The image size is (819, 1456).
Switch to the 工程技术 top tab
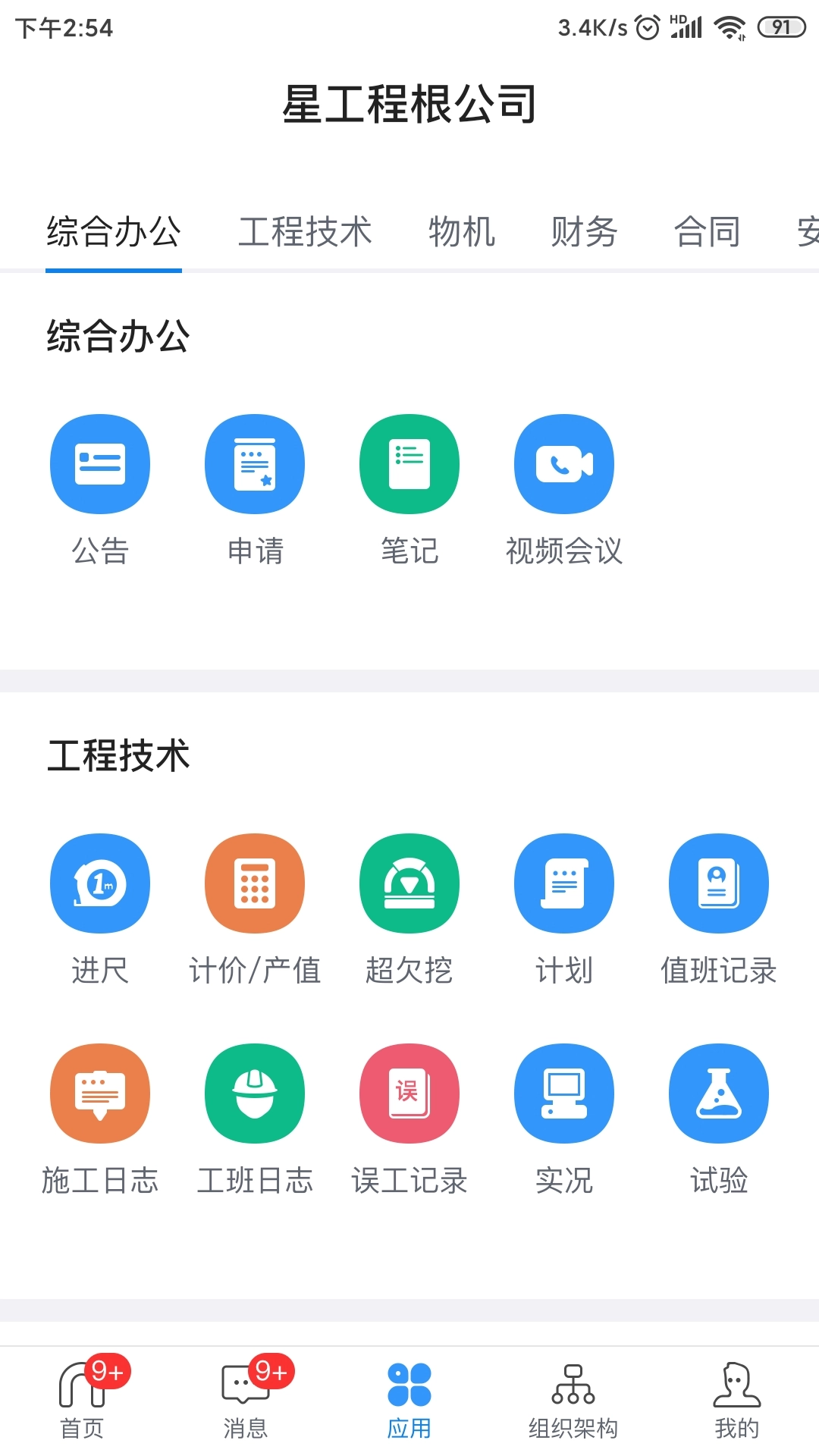(305, 231)
